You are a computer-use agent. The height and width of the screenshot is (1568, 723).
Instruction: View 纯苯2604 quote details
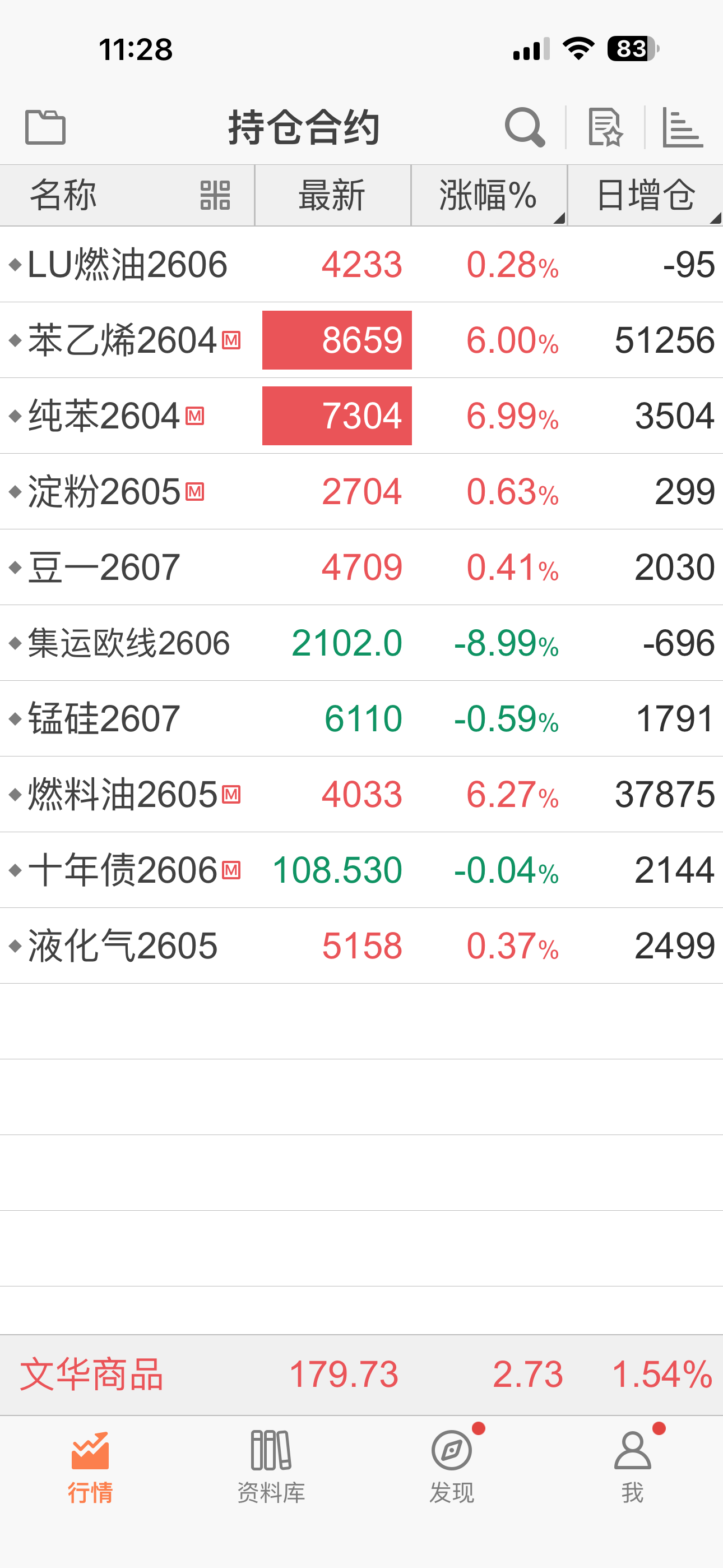tap(105, 416)
